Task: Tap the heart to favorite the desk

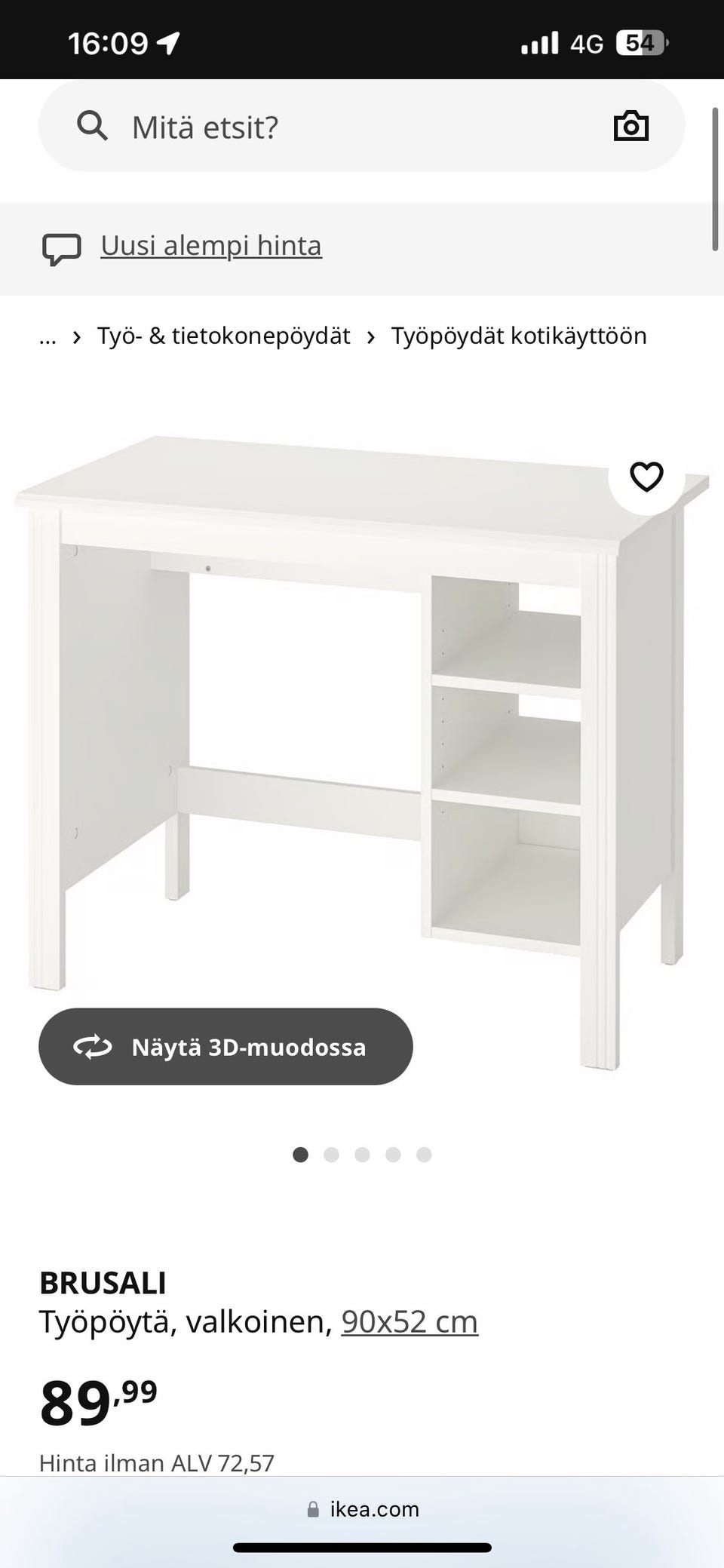Action: click(647, 476)
